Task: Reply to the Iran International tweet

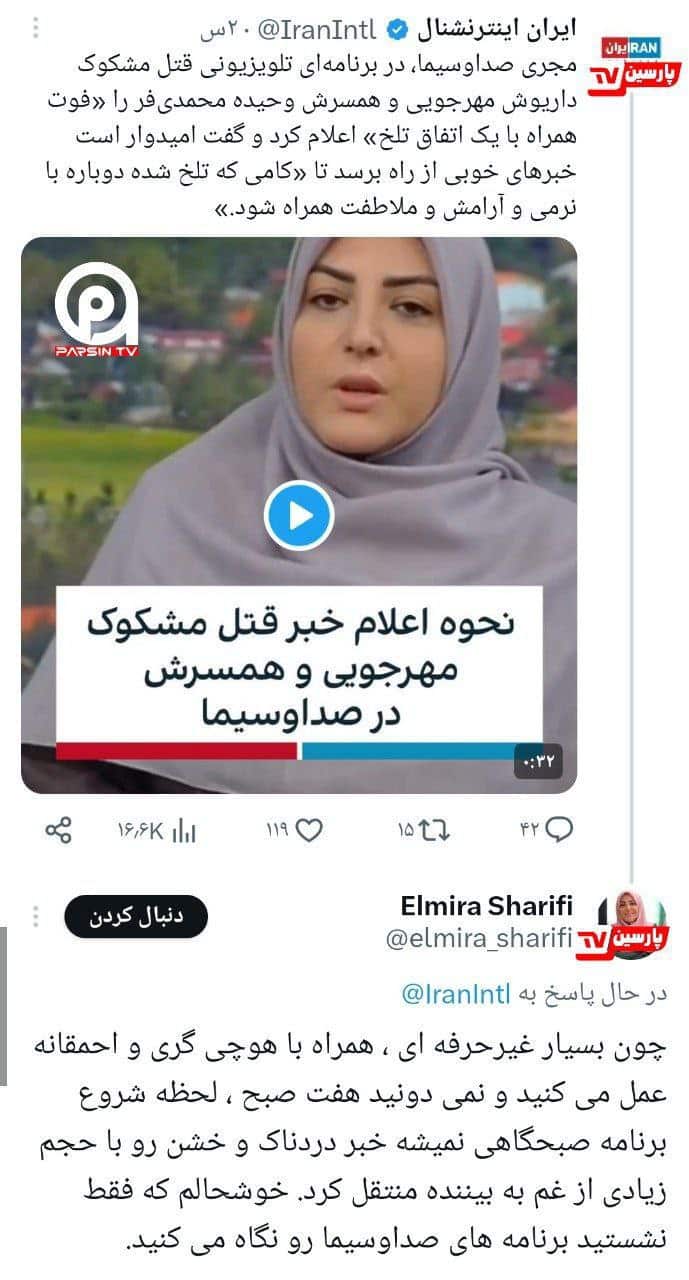Action: (561, 829)
